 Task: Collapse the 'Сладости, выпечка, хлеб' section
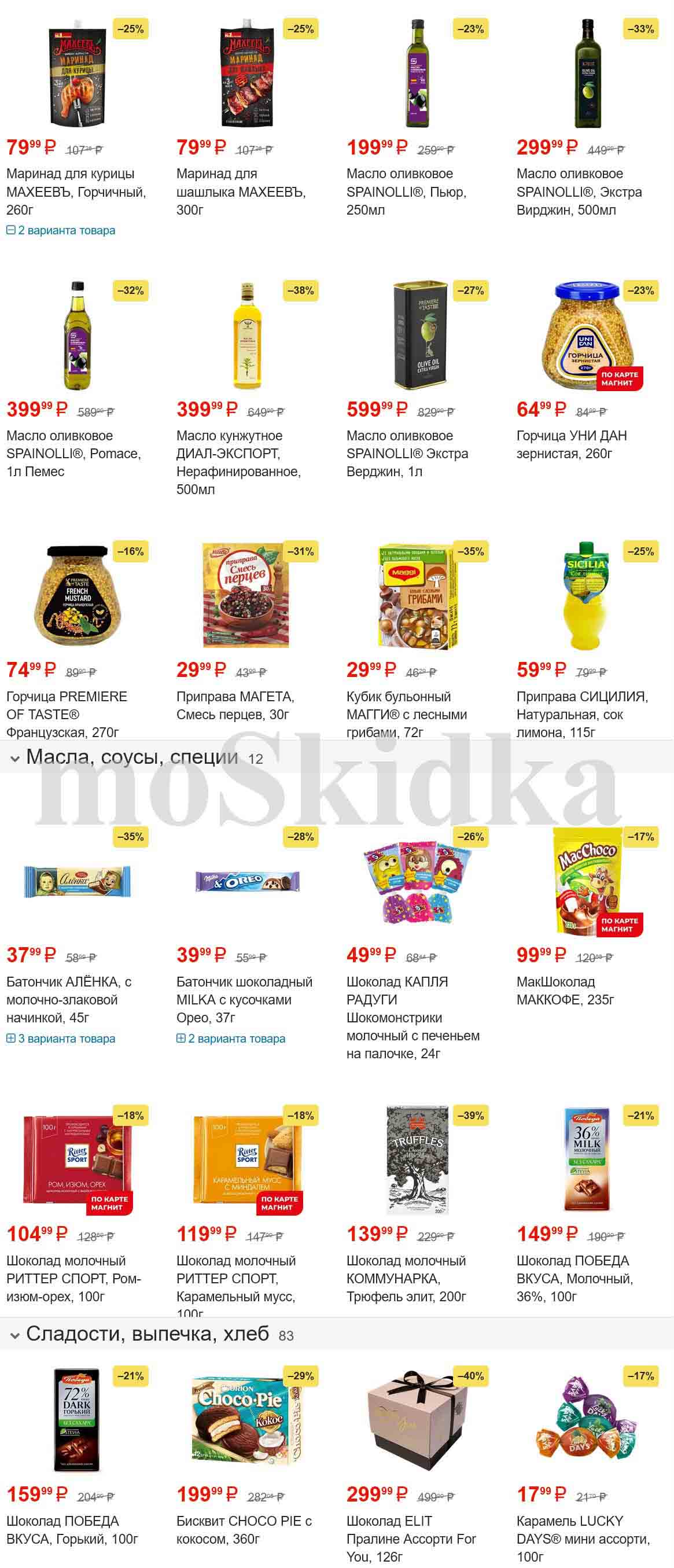pos(148,1334)
